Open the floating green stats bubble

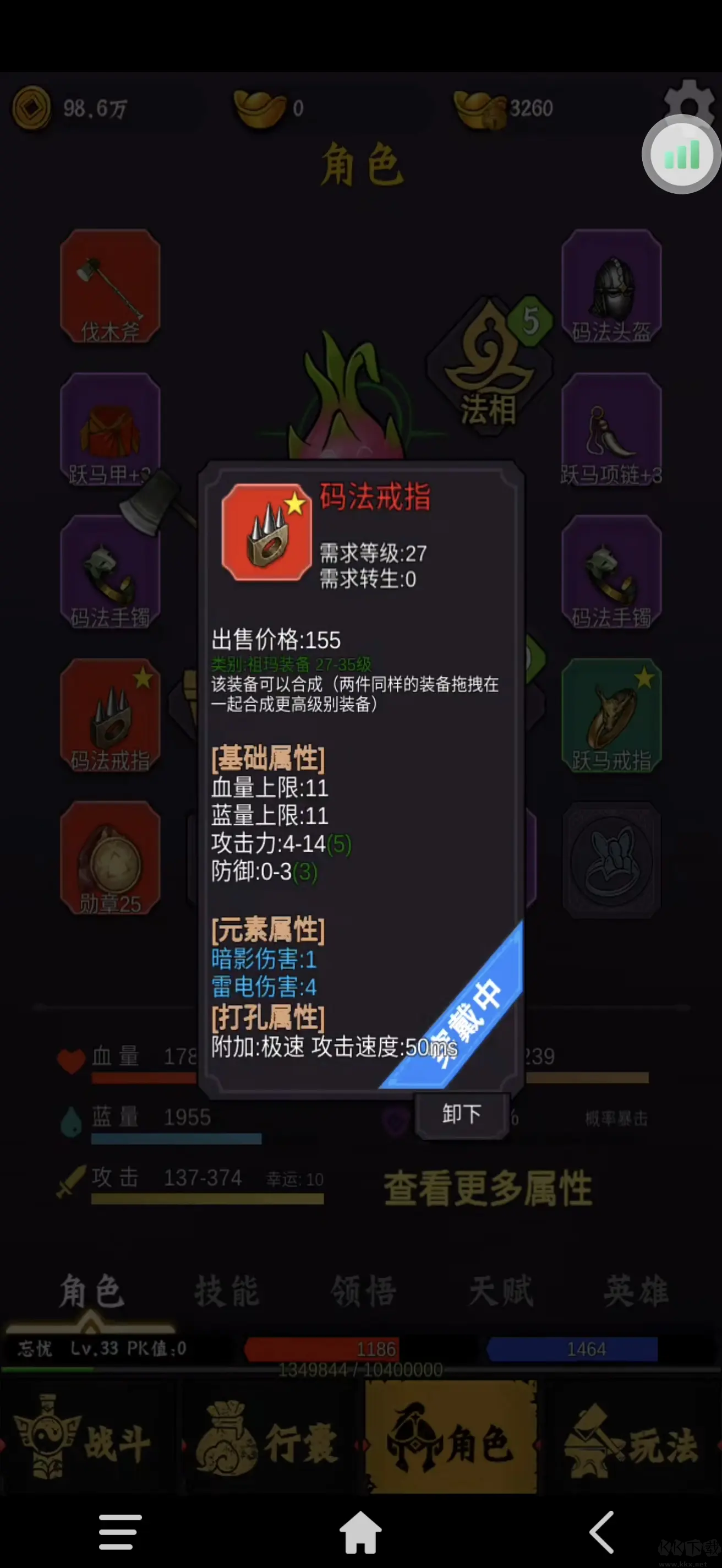tap(681, 155)
